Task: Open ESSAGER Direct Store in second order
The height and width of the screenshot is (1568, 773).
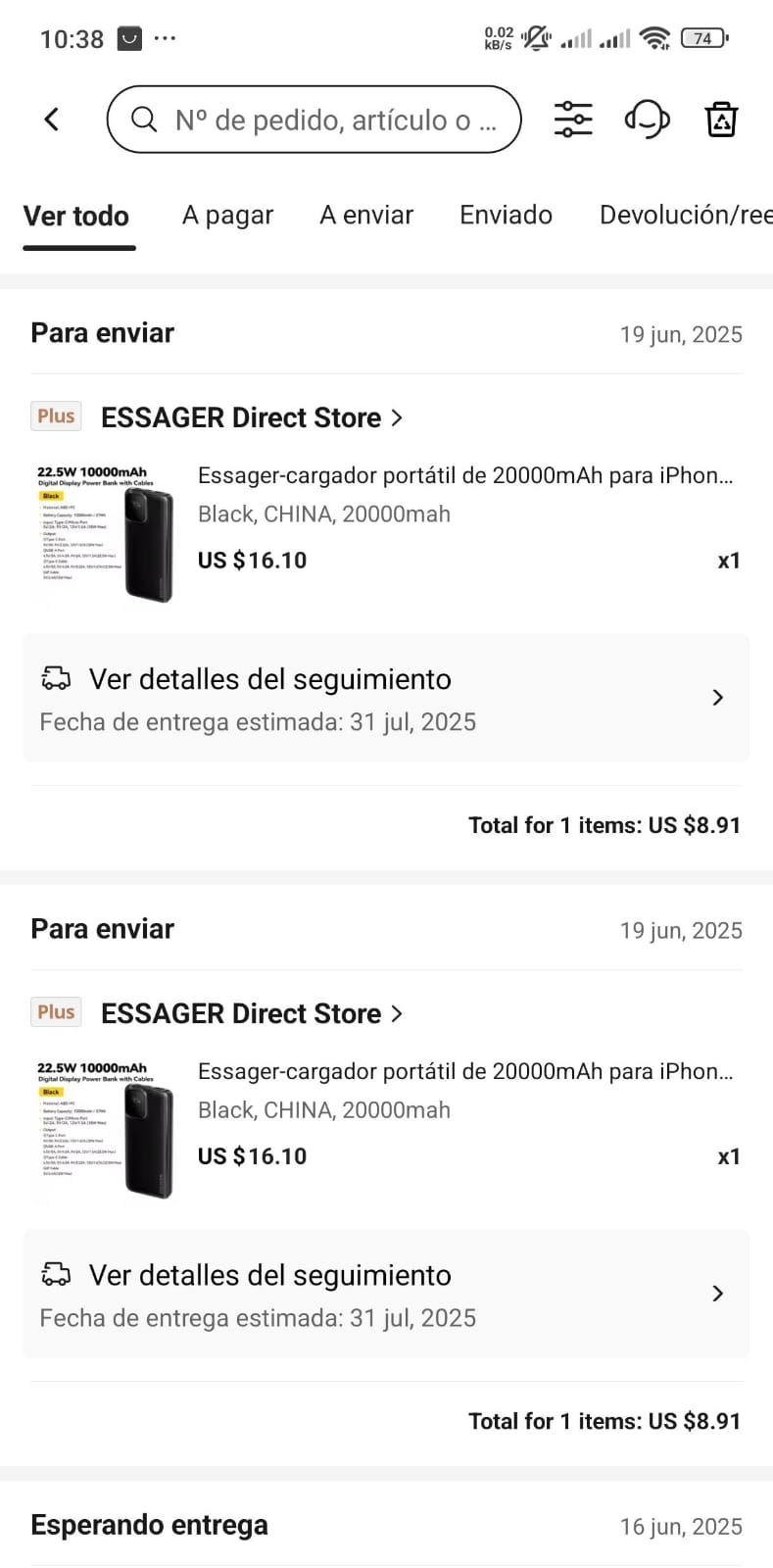Action: [x=252, y=1013]
